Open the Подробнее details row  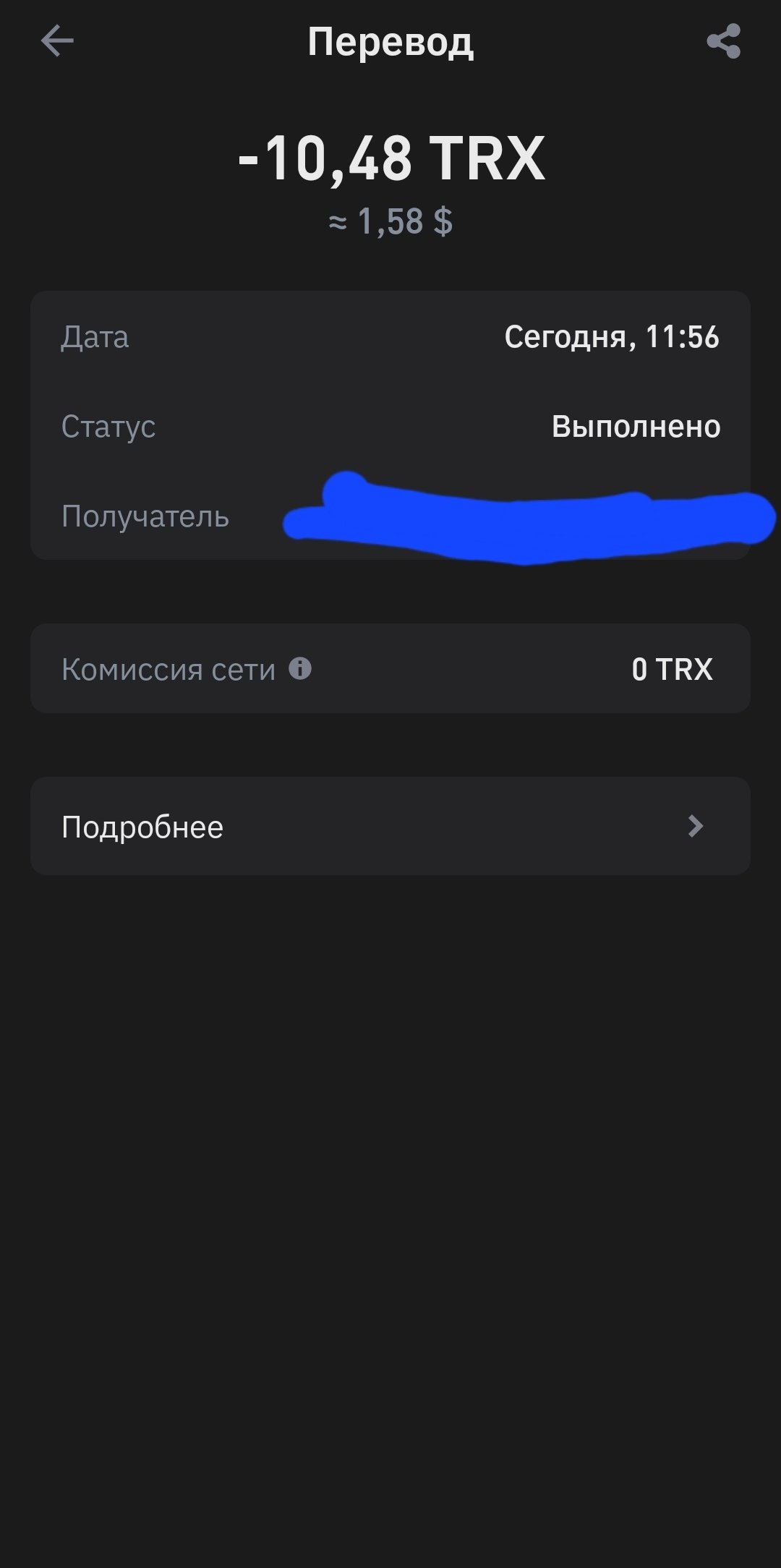390,826
